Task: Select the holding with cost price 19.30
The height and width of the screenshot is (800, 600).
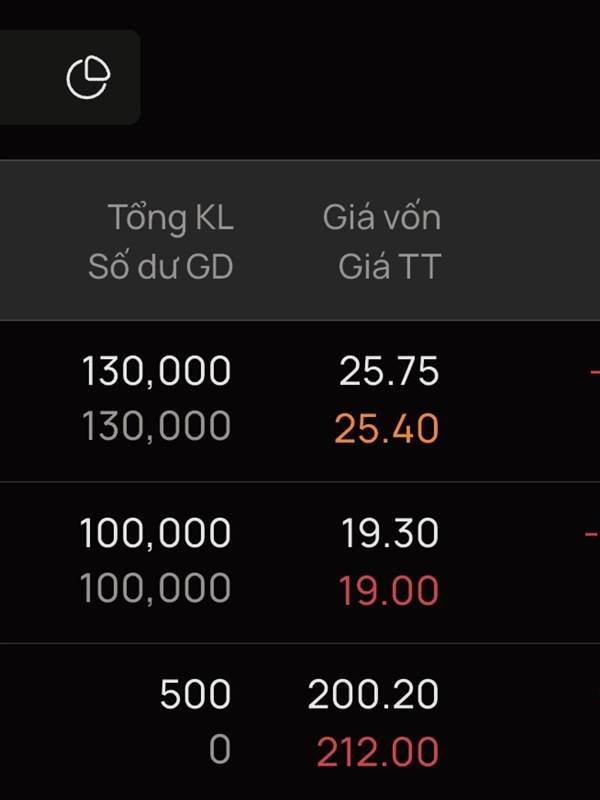Action: (300, 561)
